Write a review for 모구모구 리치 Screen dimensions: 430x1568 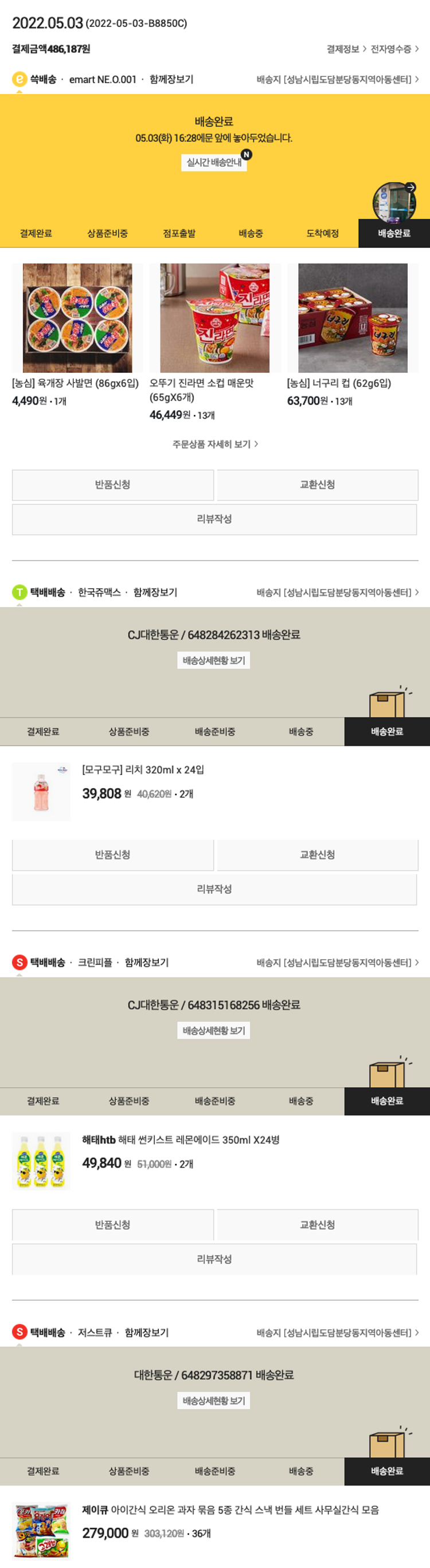[x=214, y=889]
